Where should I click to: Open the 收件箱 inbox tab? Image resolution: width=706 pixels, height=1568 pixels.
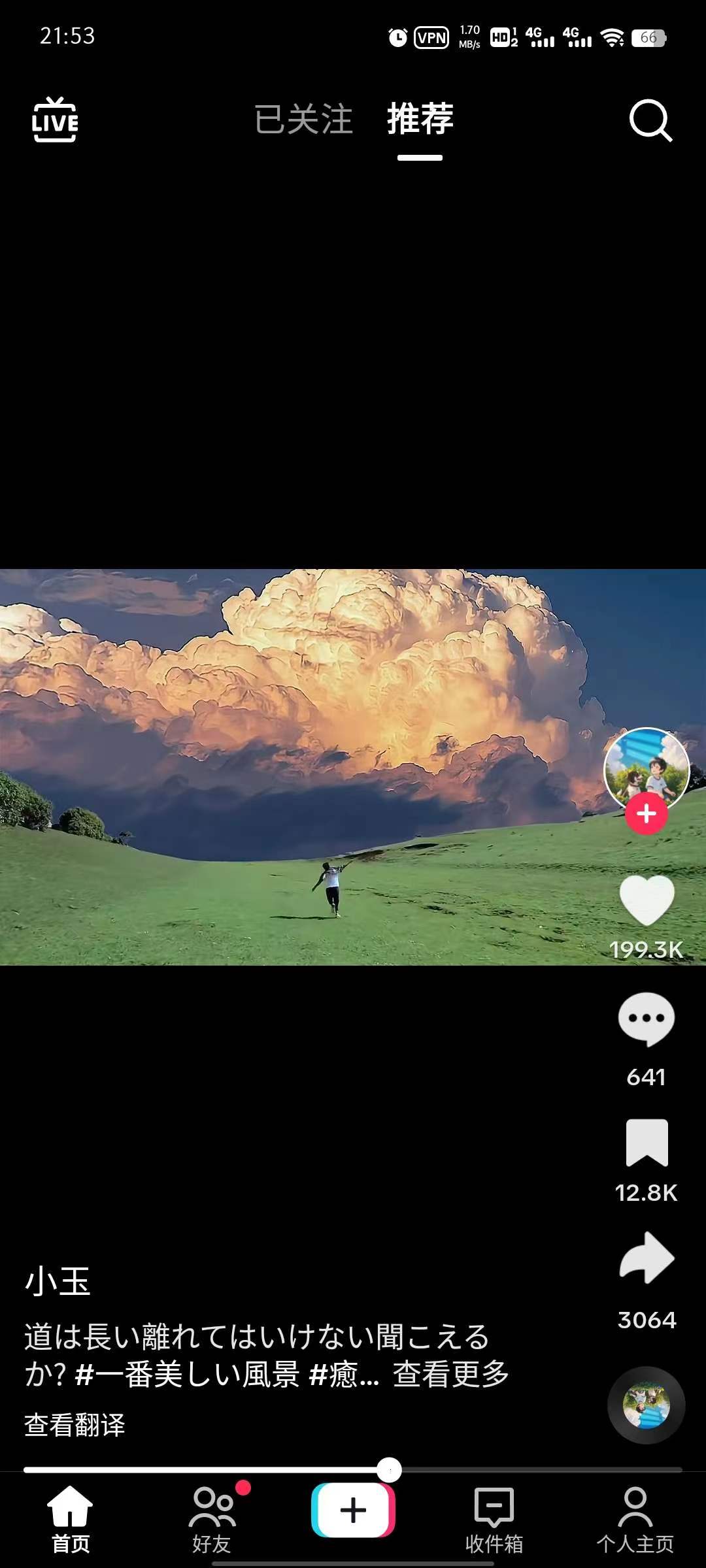point(494,1519)
